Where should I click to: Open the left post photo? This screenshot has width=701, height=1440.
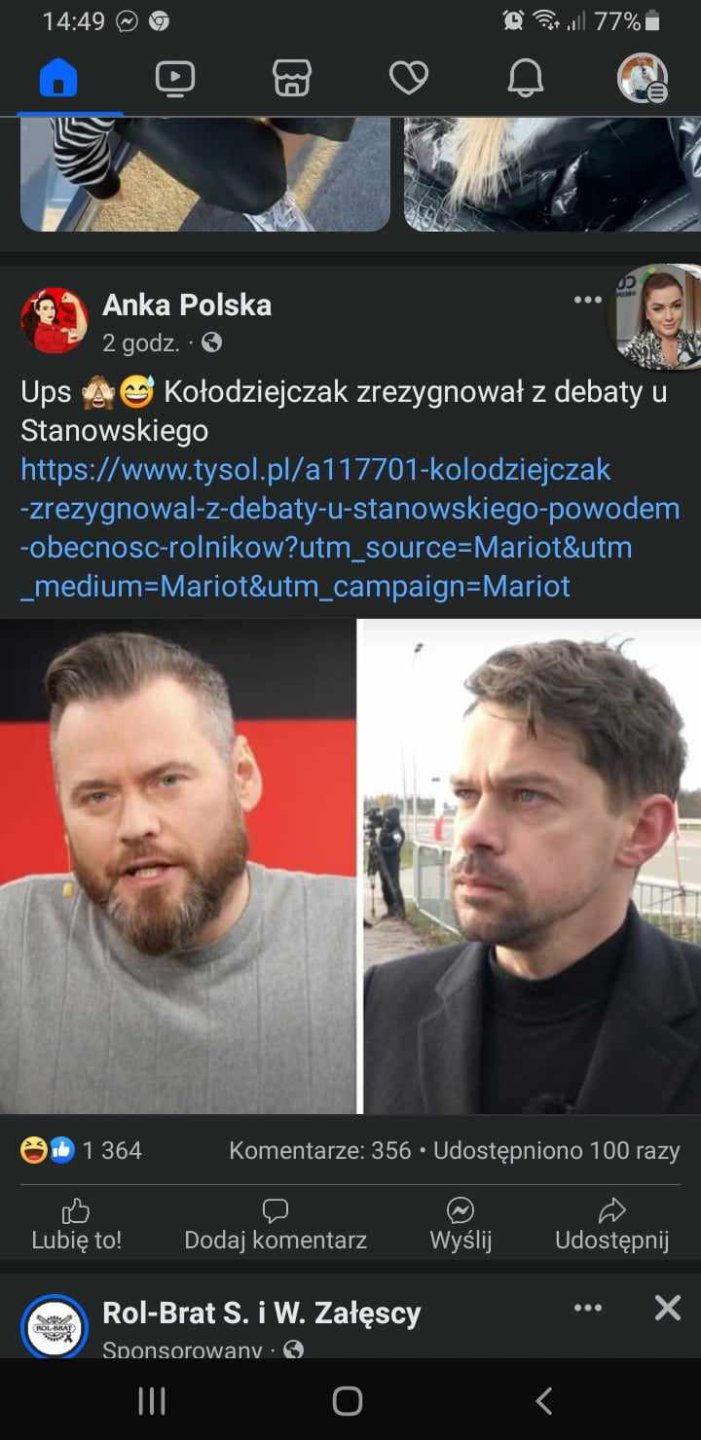click(x=178, y=865)
